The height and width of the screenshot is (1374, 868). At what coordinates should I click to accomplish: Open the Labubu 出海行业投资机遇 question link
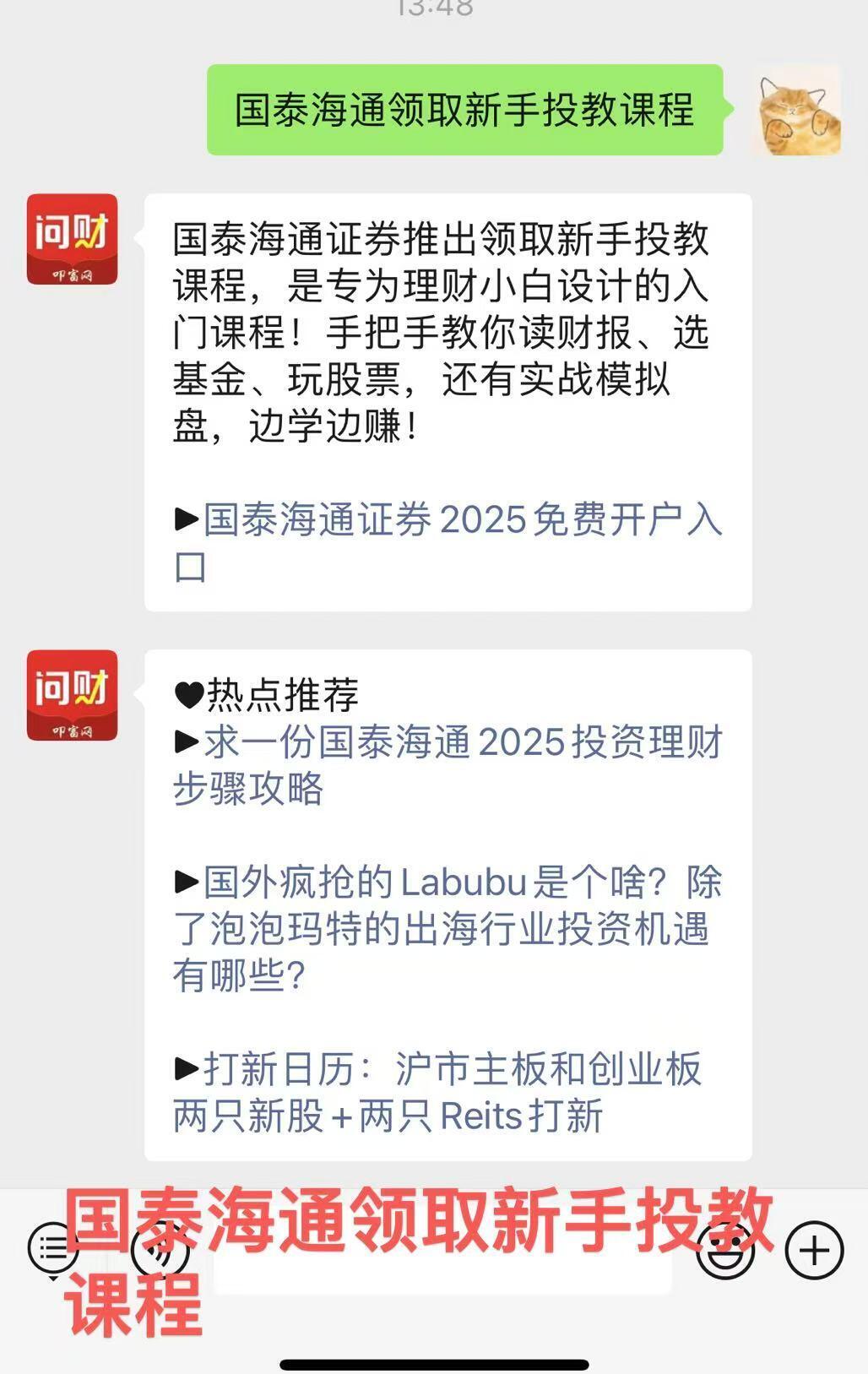(448, 928)
